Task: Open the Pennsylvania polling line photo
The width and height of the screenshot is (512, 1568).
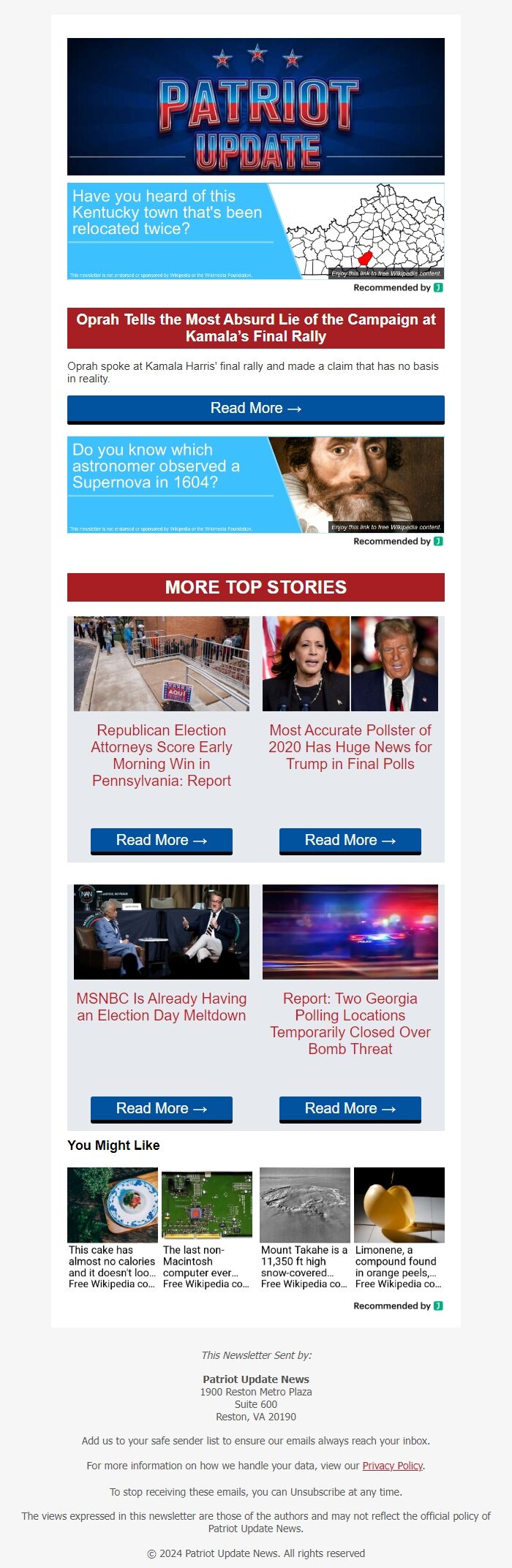Action: [x=161, y=664]
